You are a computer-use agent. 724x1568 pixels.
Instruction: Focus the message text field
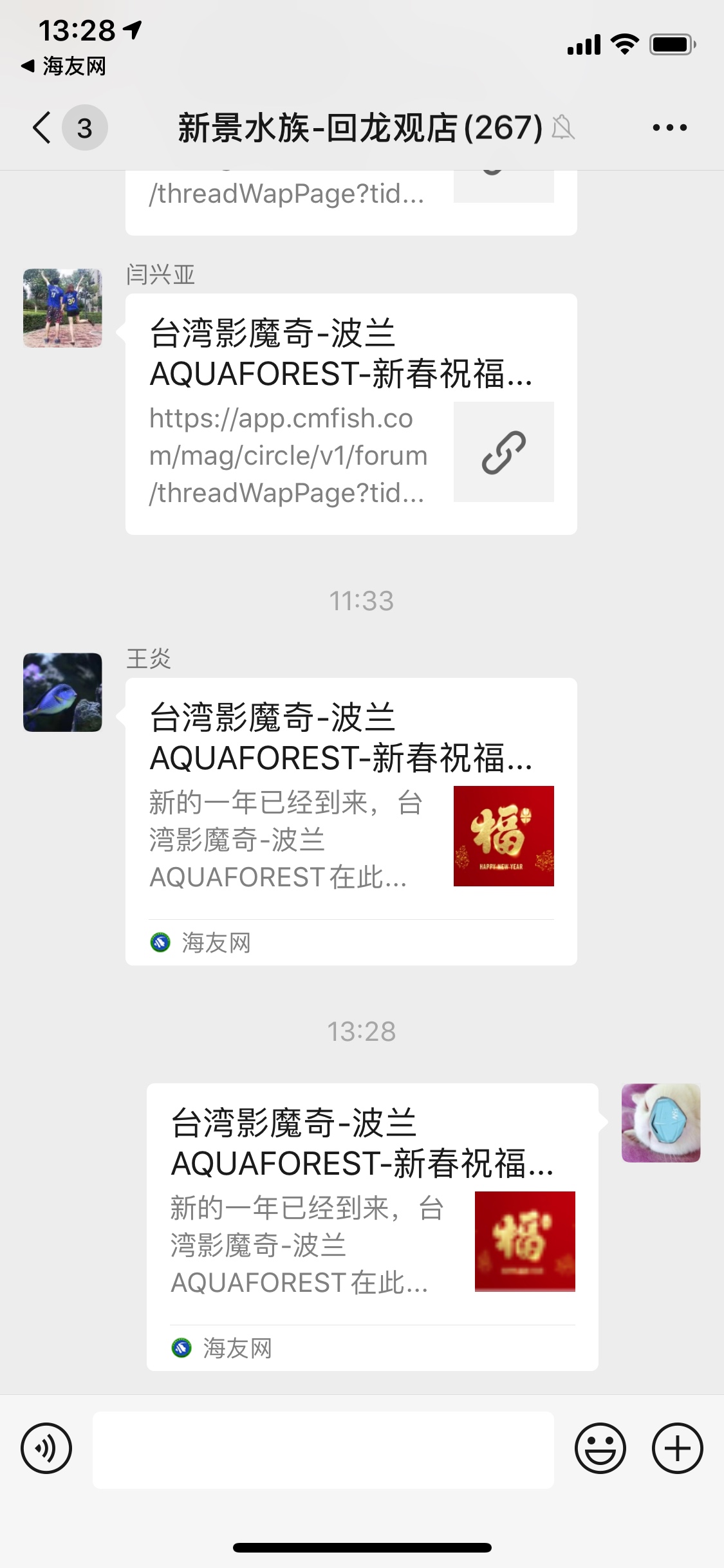point(323,1450)
